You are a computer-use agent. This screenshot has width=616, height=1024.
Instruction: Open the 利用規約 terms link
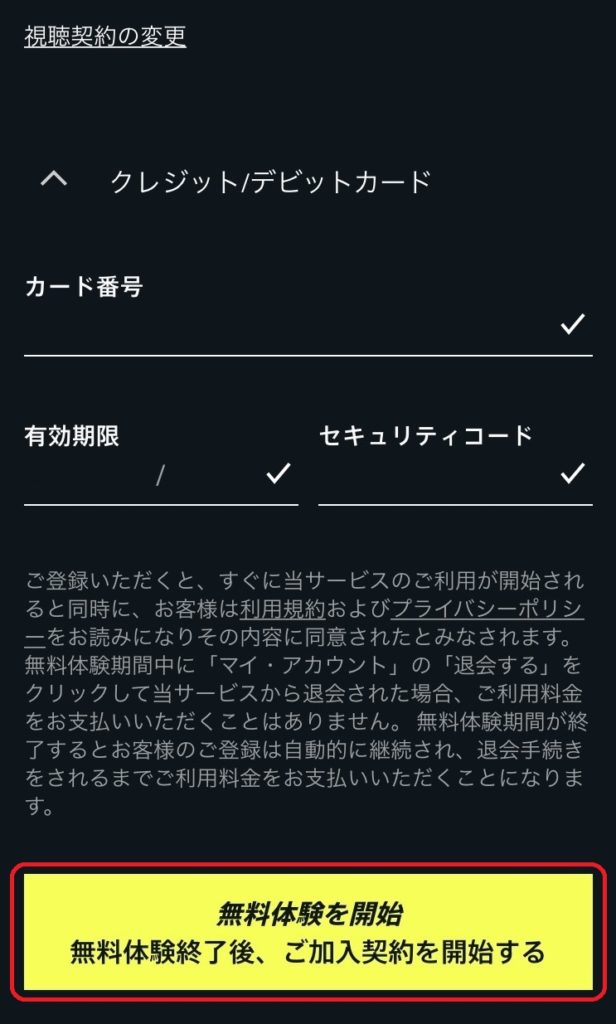coord(282,609)
